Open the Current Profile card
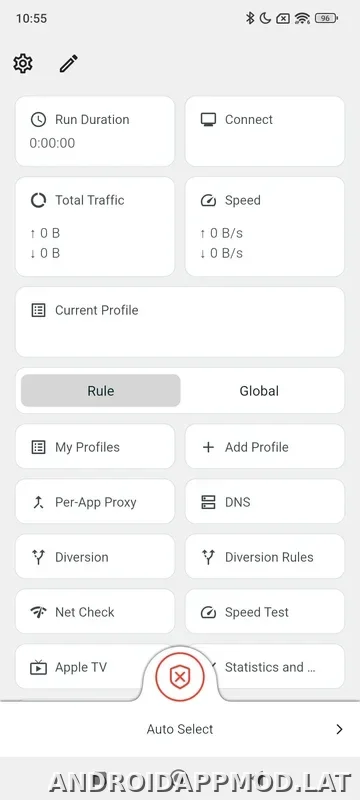 click(180, 322)
